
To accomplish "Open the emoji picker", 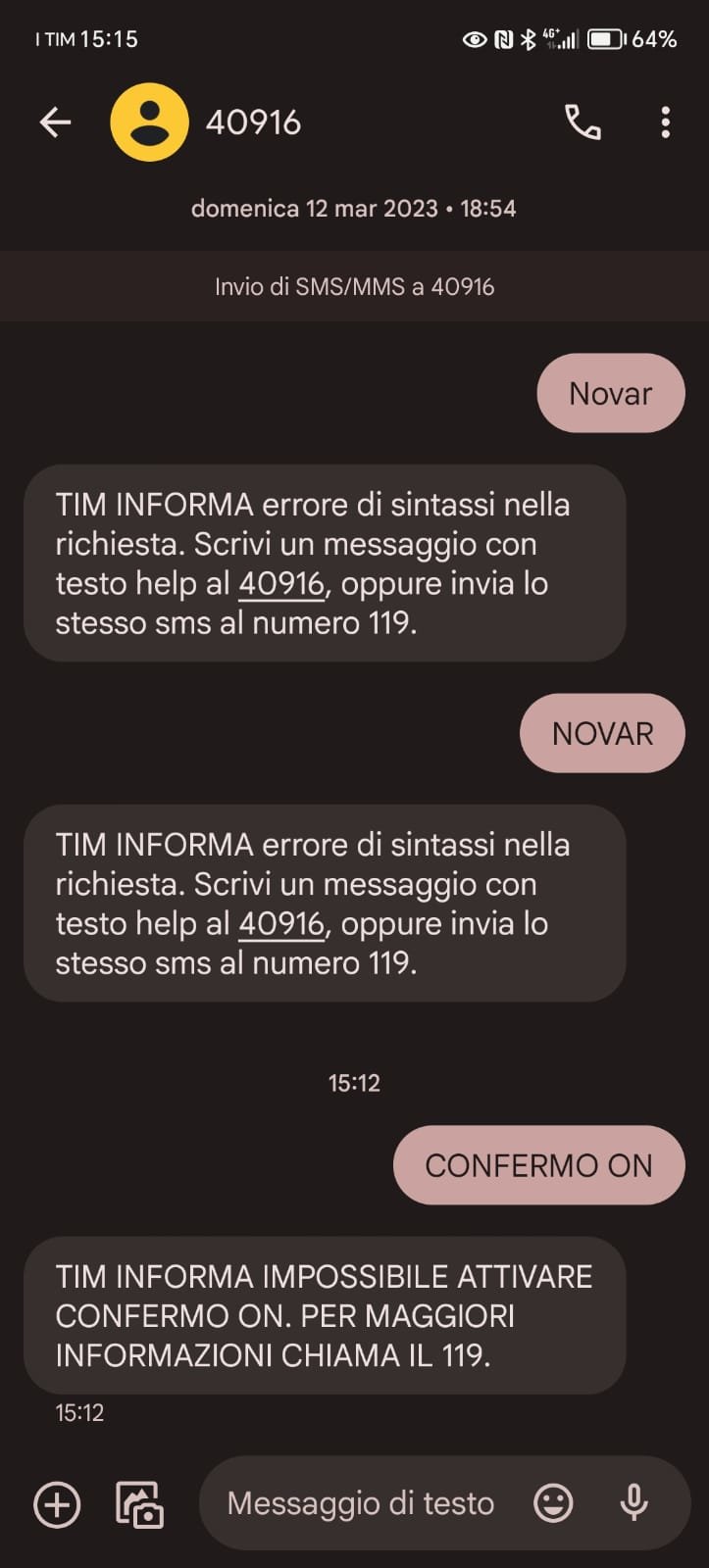I will click(x=553, y=1503).
